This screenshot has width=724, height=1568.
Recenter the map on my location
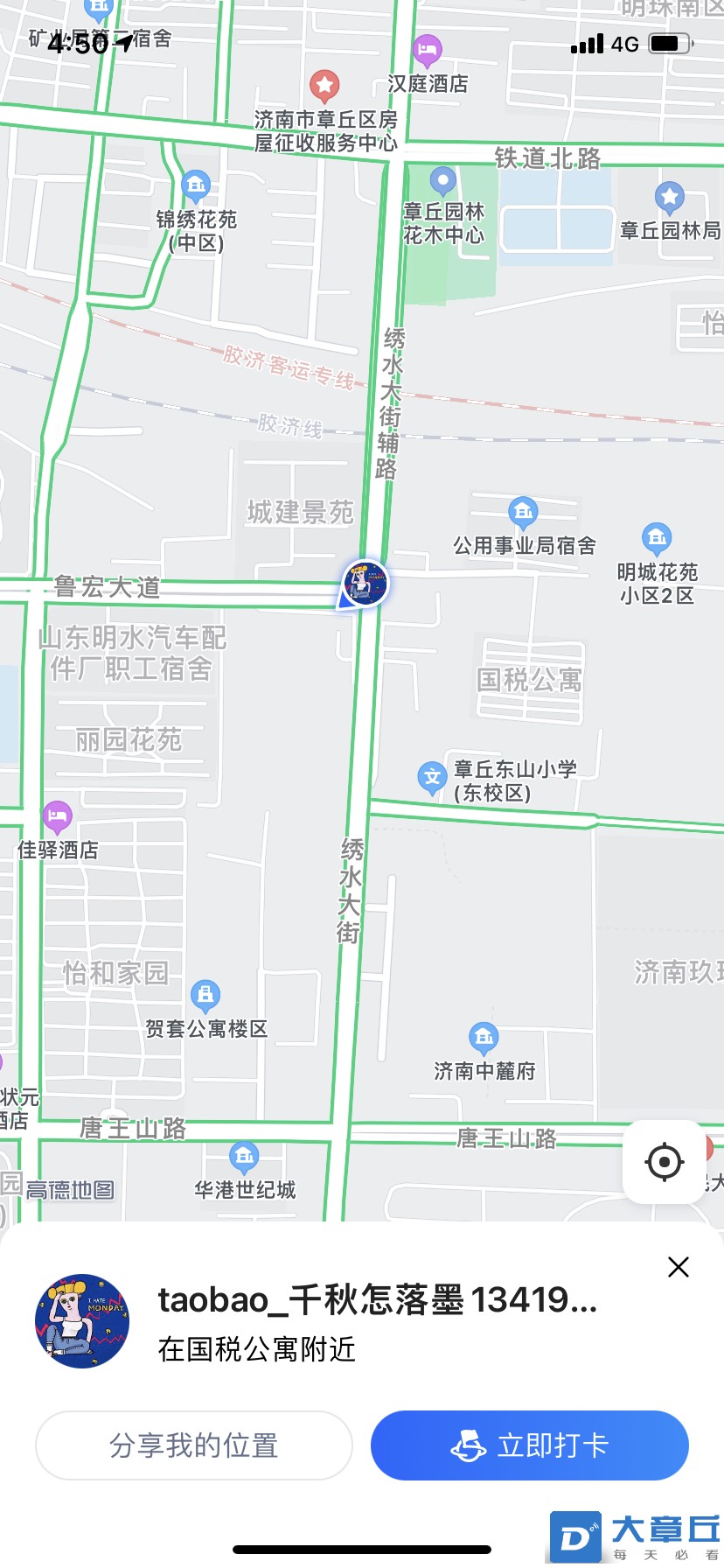point(664,1162)
